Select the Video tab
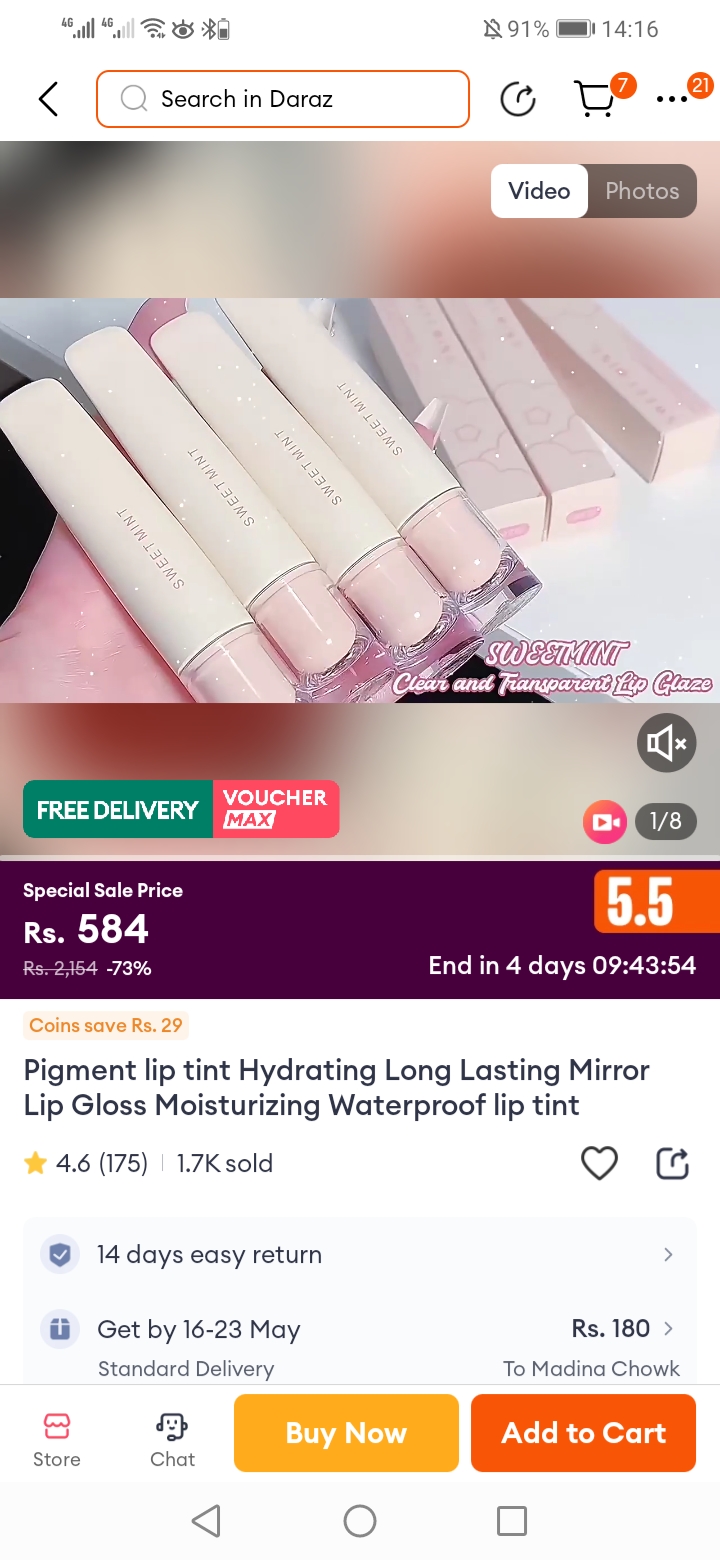This screenshot has width=720, height=1560. 539,191
